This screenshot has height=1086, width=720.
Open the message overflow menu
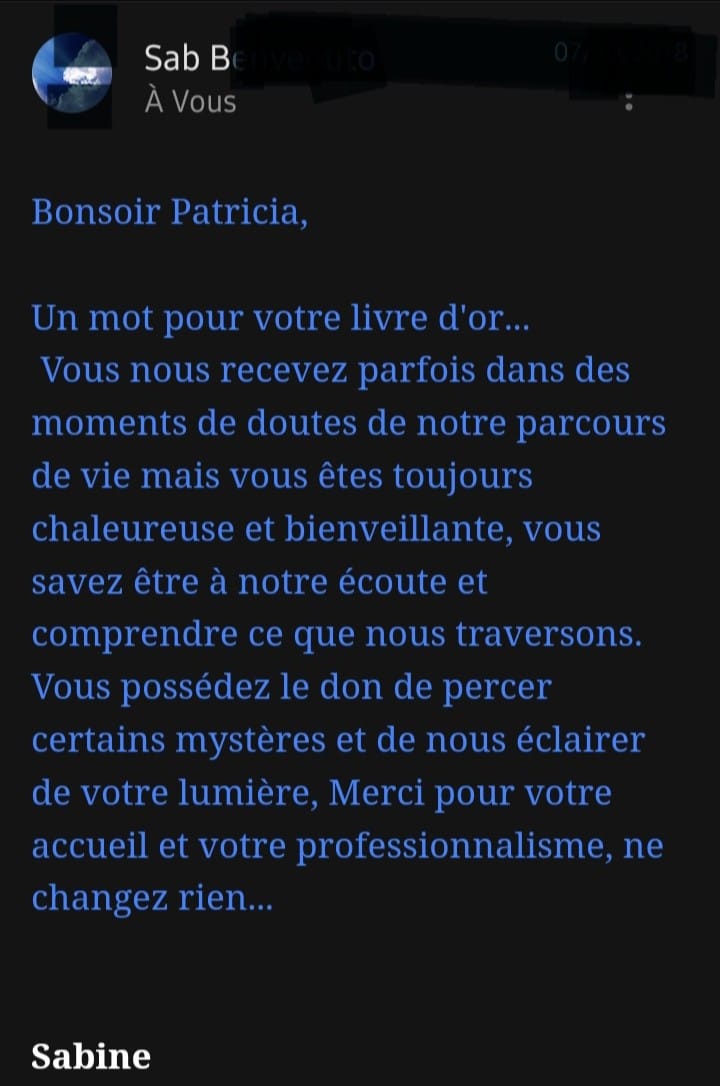coord(628,102)
